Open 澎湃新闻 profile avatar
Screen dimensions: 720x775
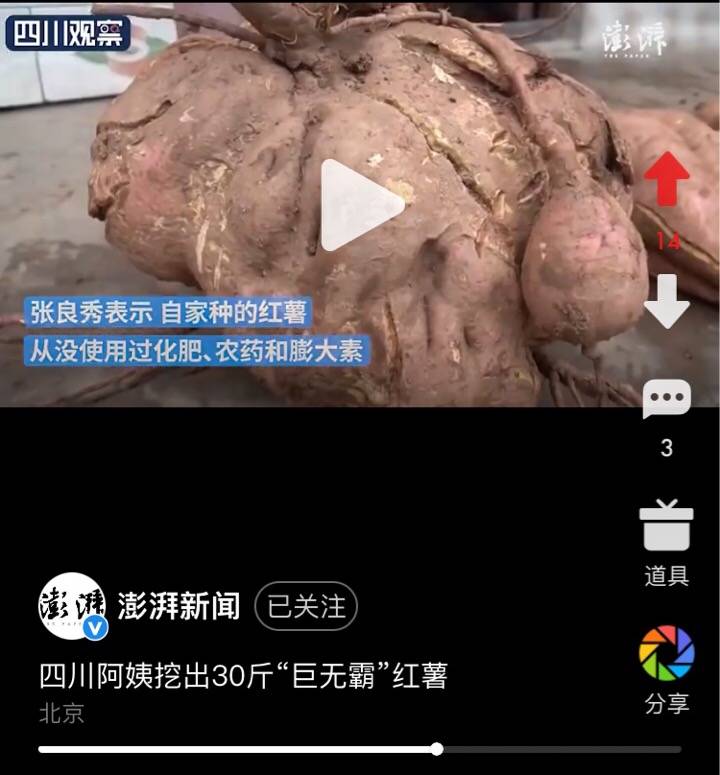[72, 606]
